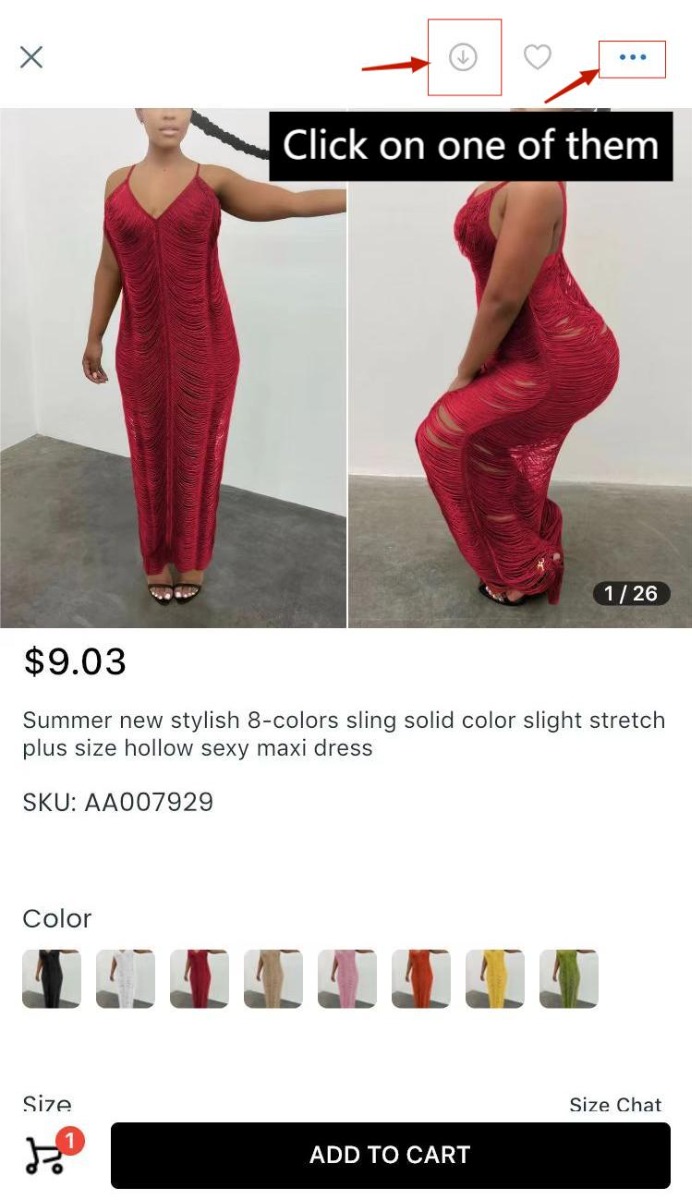Viewport: 692px width, 1200px height.
Task: Choose the red color swatch
Action: click(x=200, y=979)
